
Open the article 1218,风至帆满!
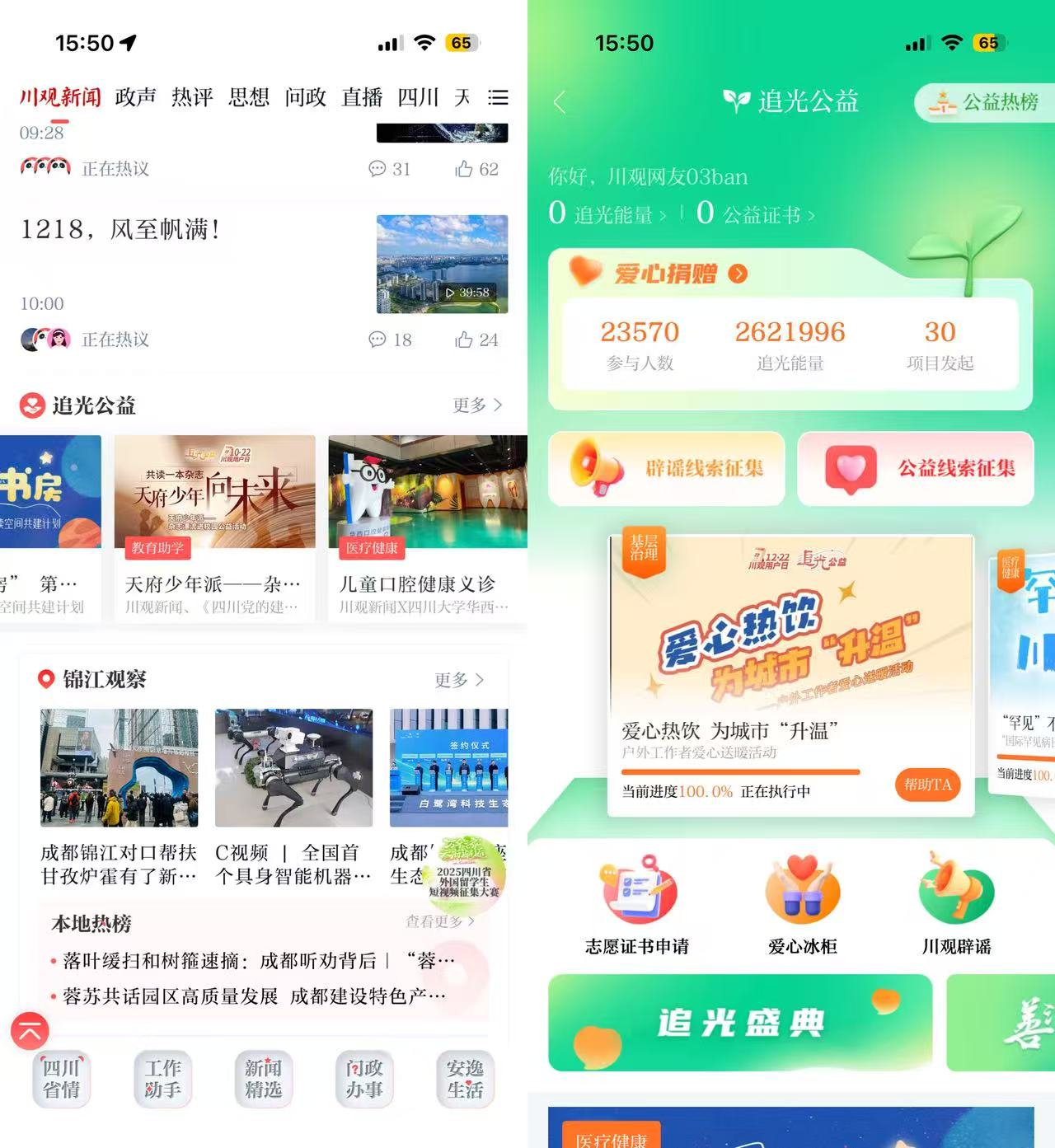pos(121,230)
